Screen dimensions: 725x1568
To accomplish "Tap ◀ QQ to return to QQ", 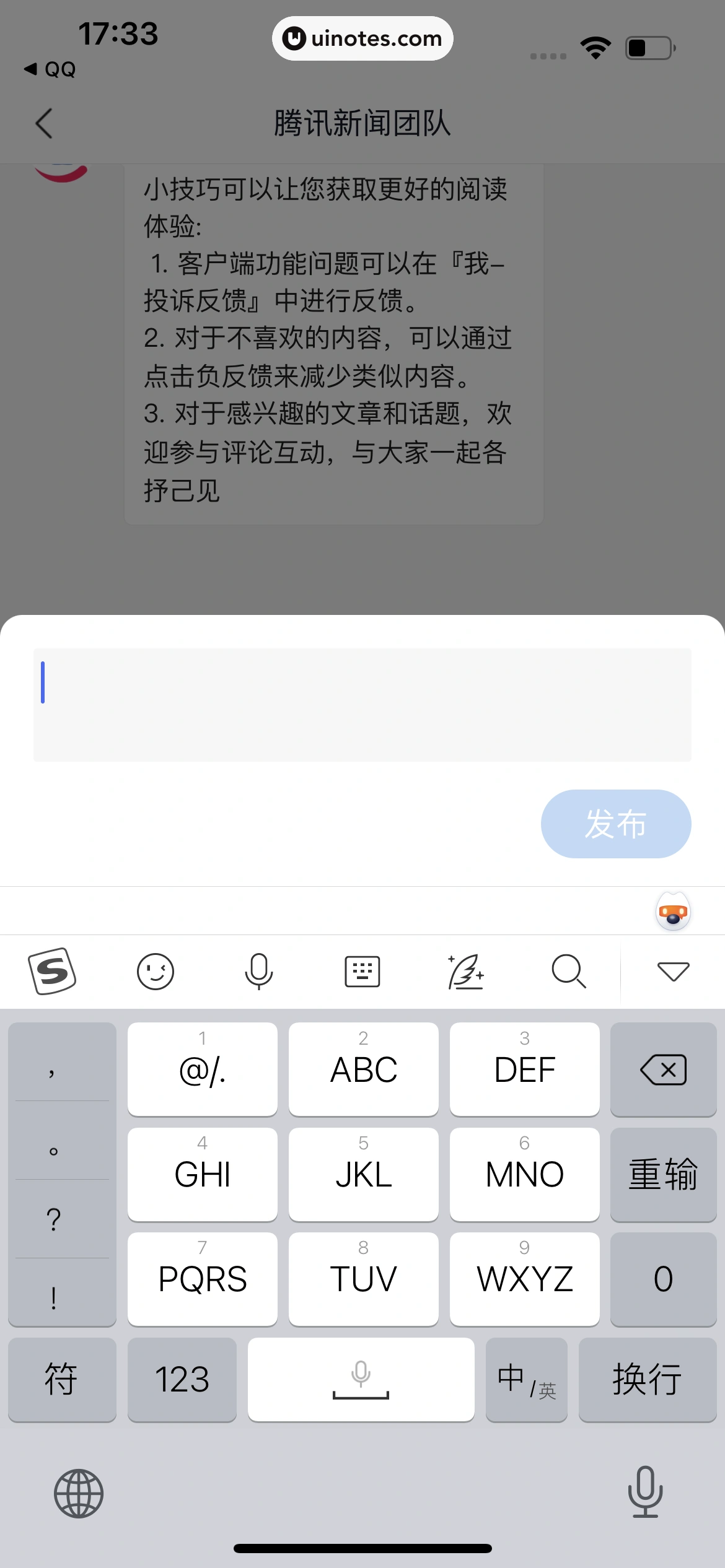I will point(50,69).
